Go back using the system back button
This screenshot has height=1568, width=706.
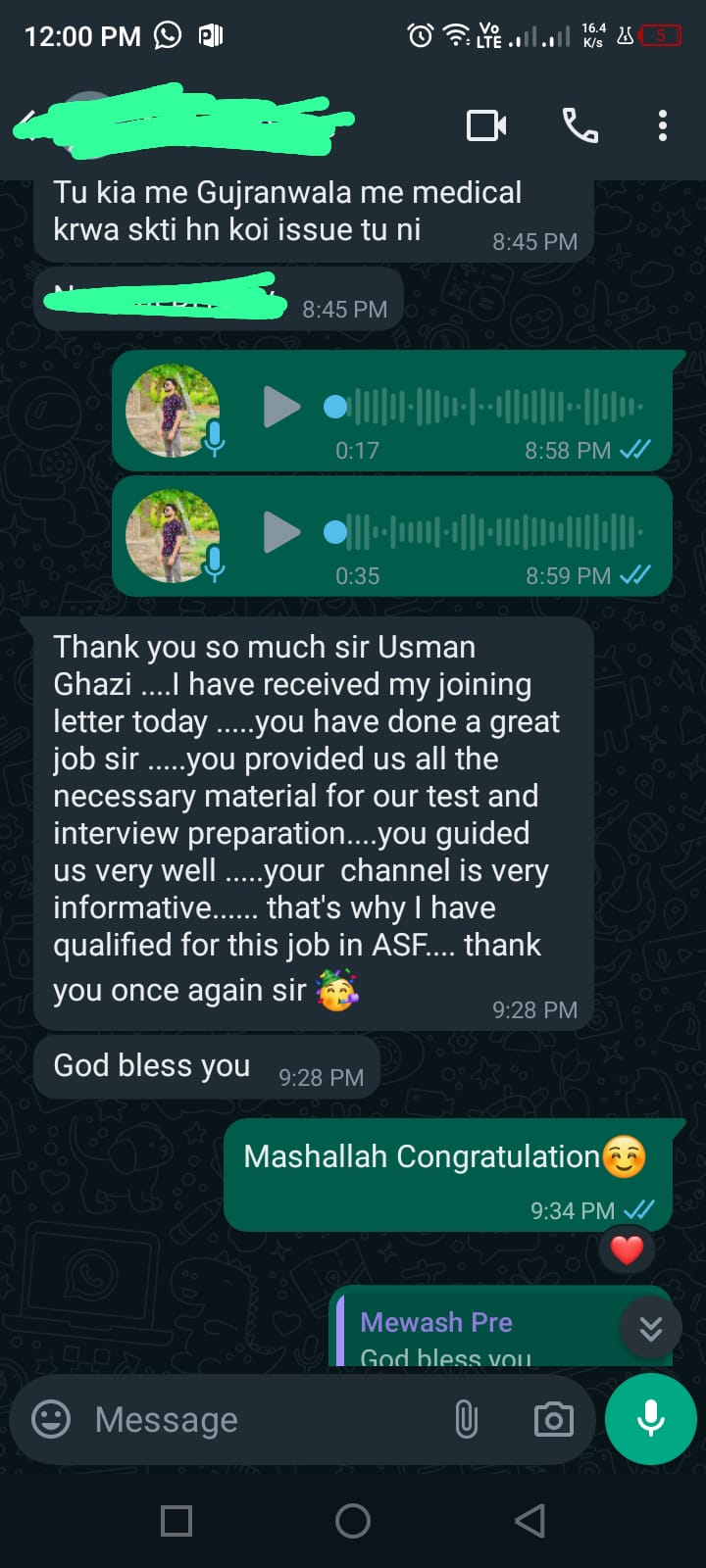coord(529,1521)
